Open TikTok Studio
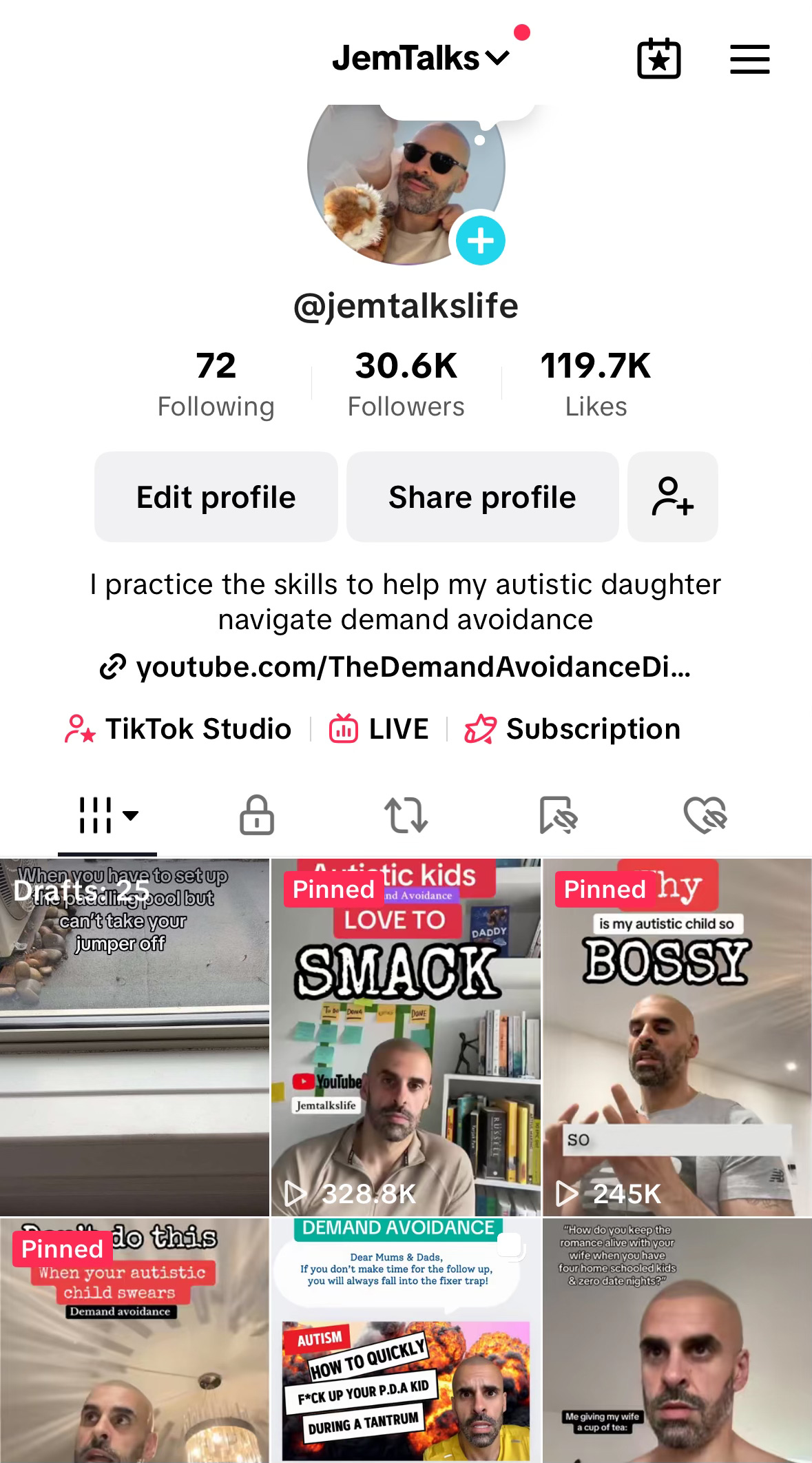Viewport: 812px width, 1463px height. [178, 729]
